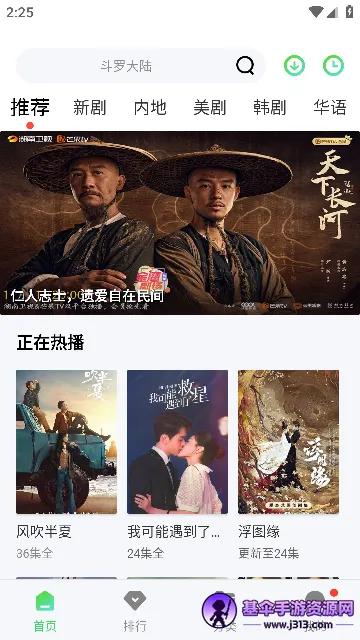
Task: Open the downloads icon
Action: [x=294, y=65]
